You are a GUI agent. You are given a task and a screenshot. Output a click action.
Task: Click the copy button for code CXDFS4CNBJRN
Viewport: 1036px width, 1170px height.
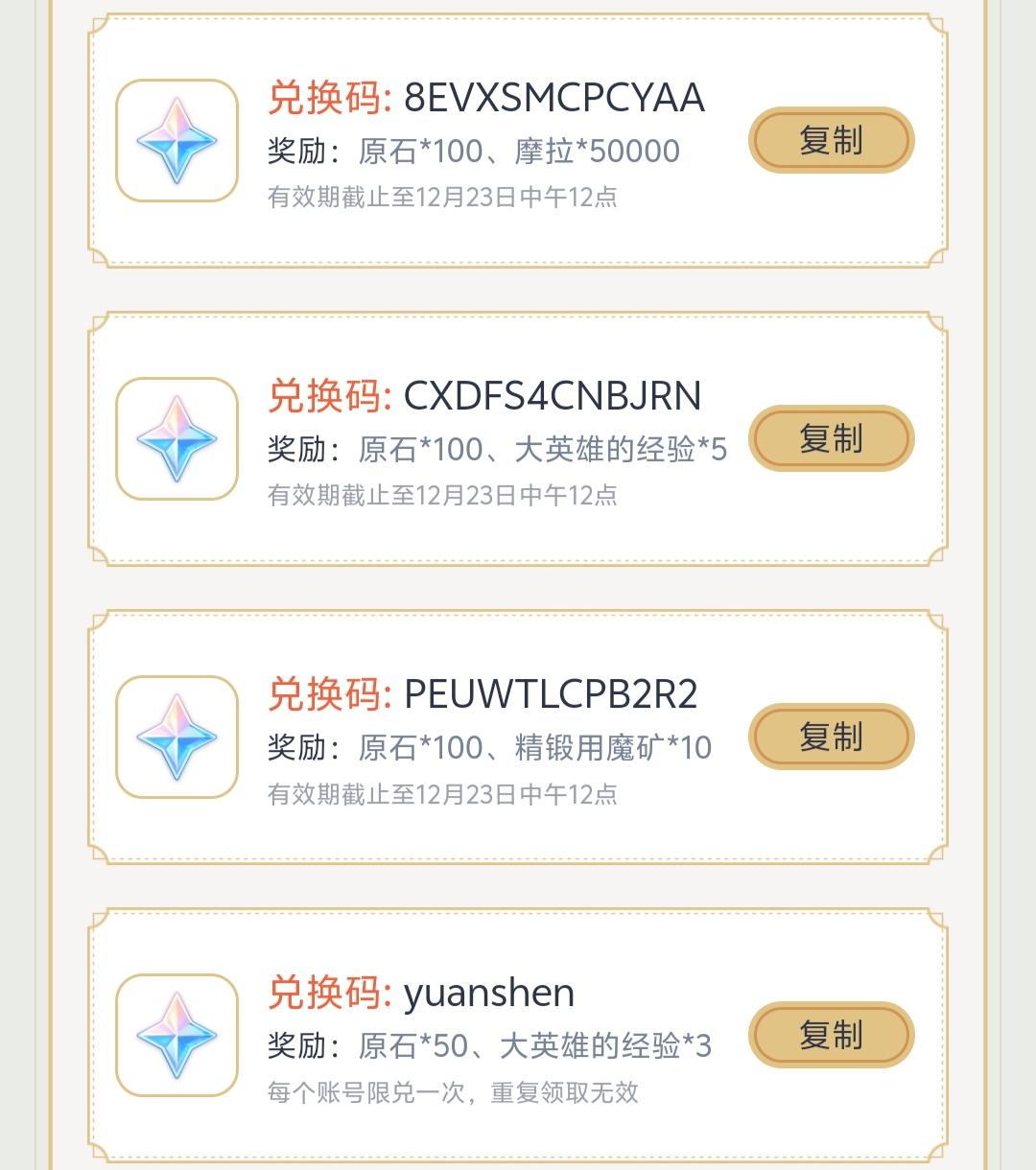pos(831,438)
